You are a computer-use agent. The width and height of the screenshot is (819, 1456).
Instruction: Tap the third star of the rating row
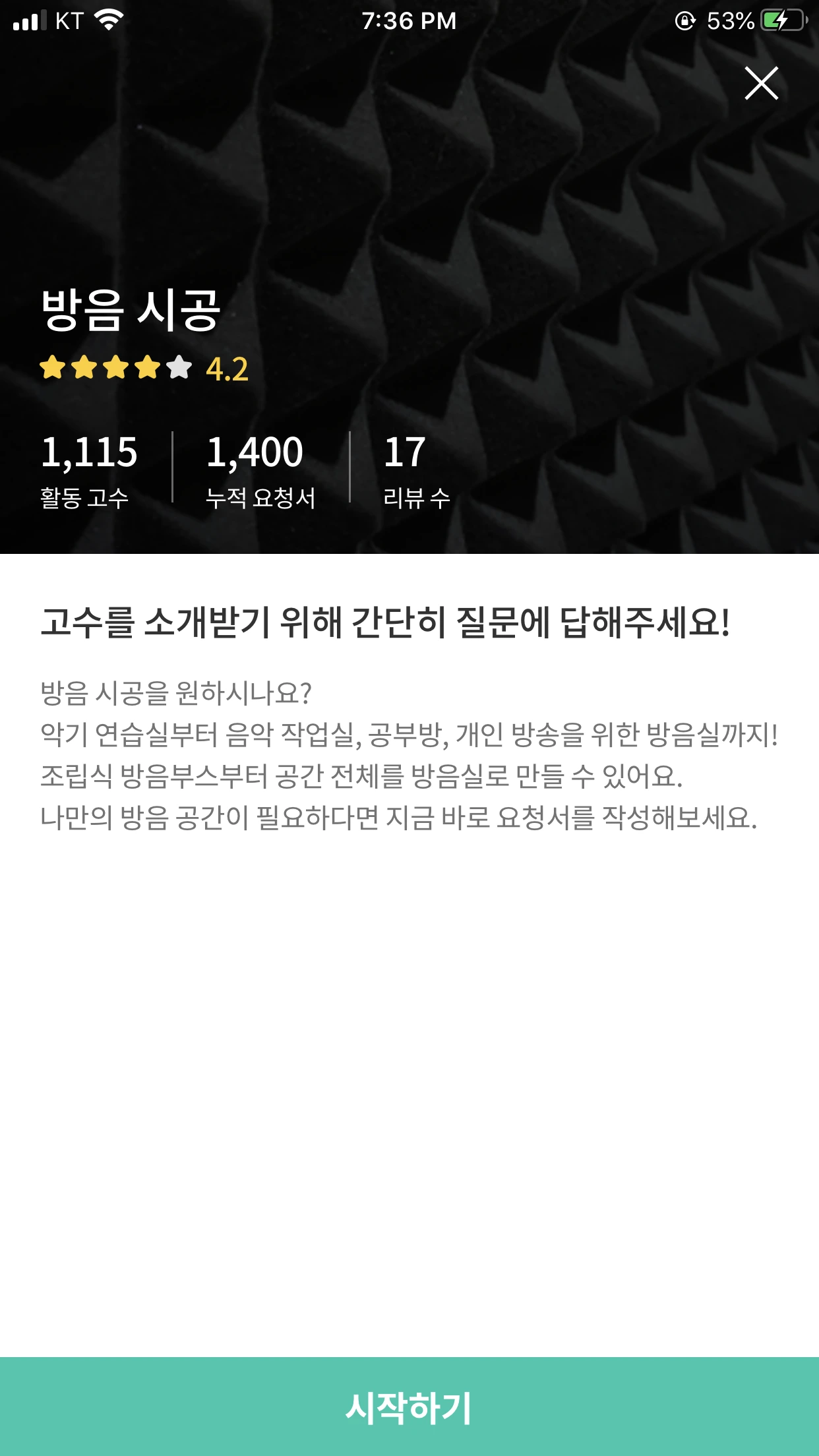coord(116,367)
